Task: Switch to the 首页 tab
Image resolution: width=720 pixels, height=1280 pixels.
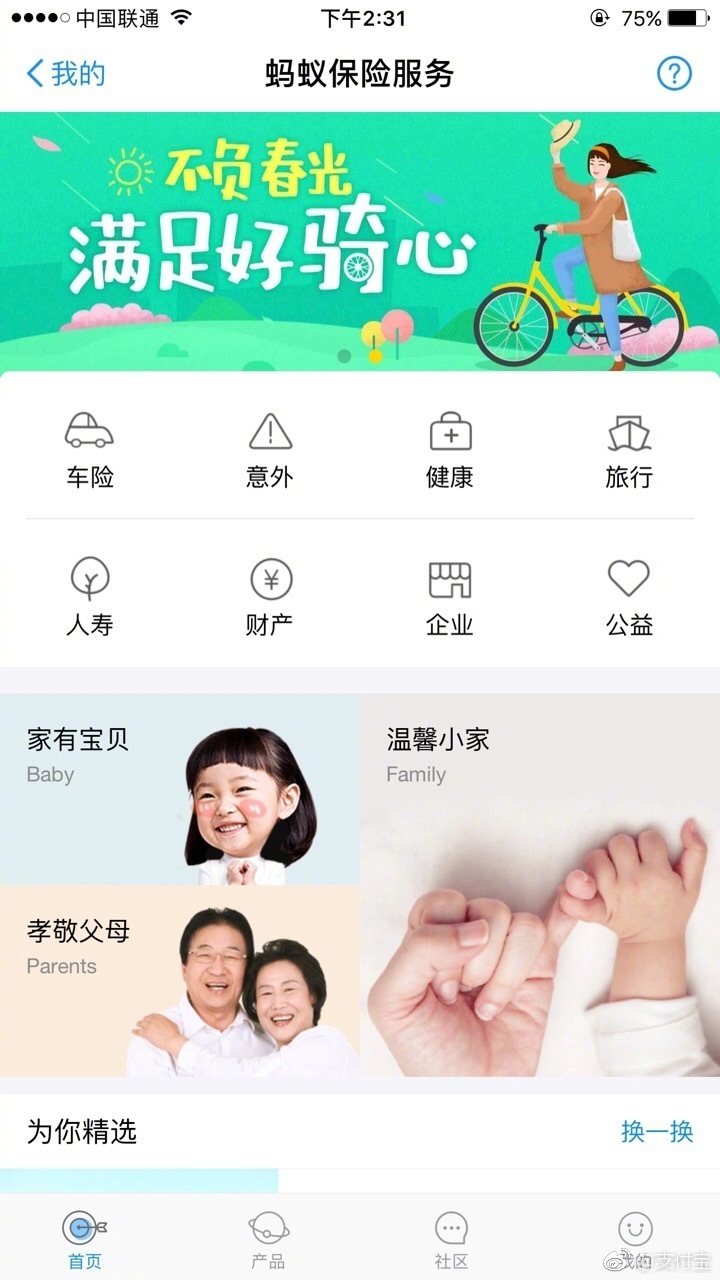Action: [x=85, y=1240]
